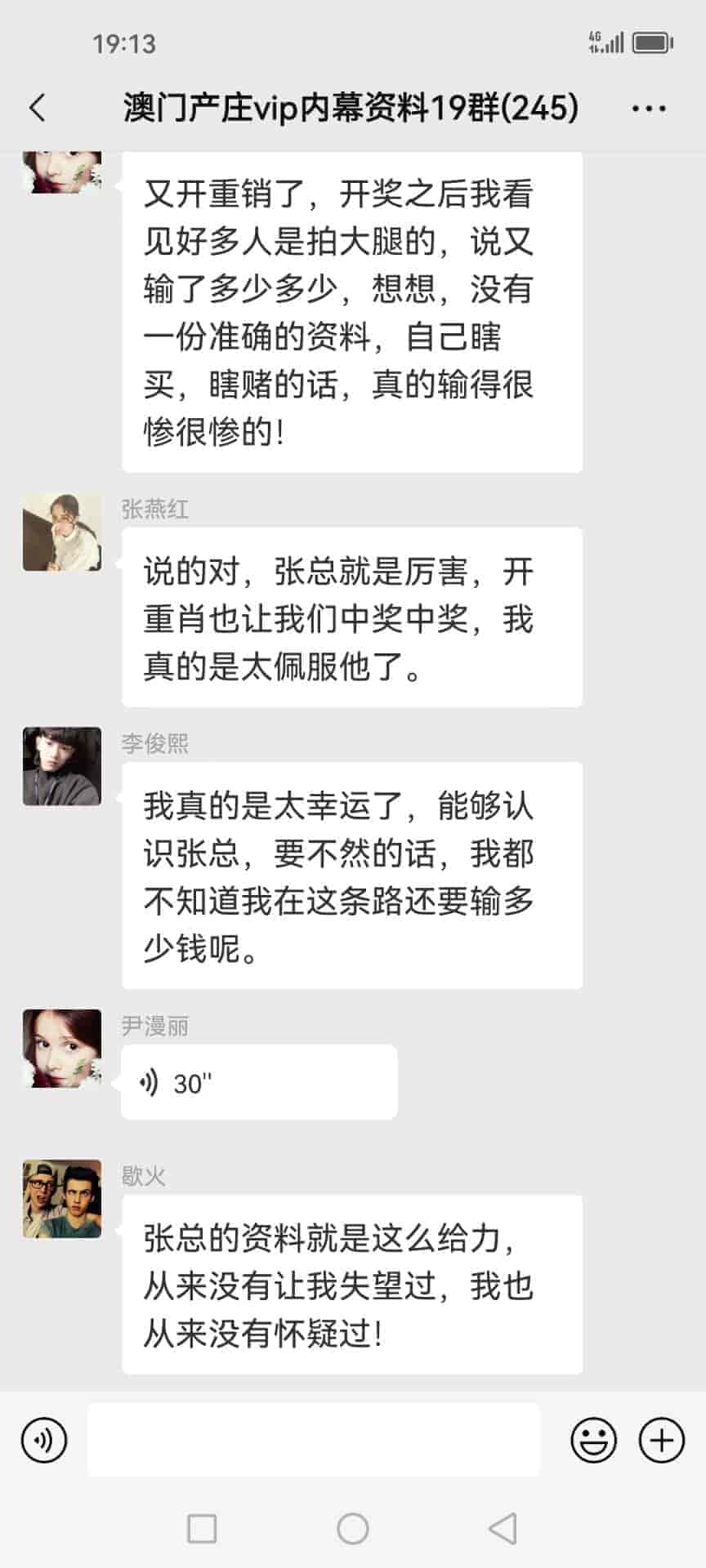The height and width of the screenshot is (1568, 706).
Task: Play 尹漫丽's 30-second voice message
Action: [x=258, y=1083]
